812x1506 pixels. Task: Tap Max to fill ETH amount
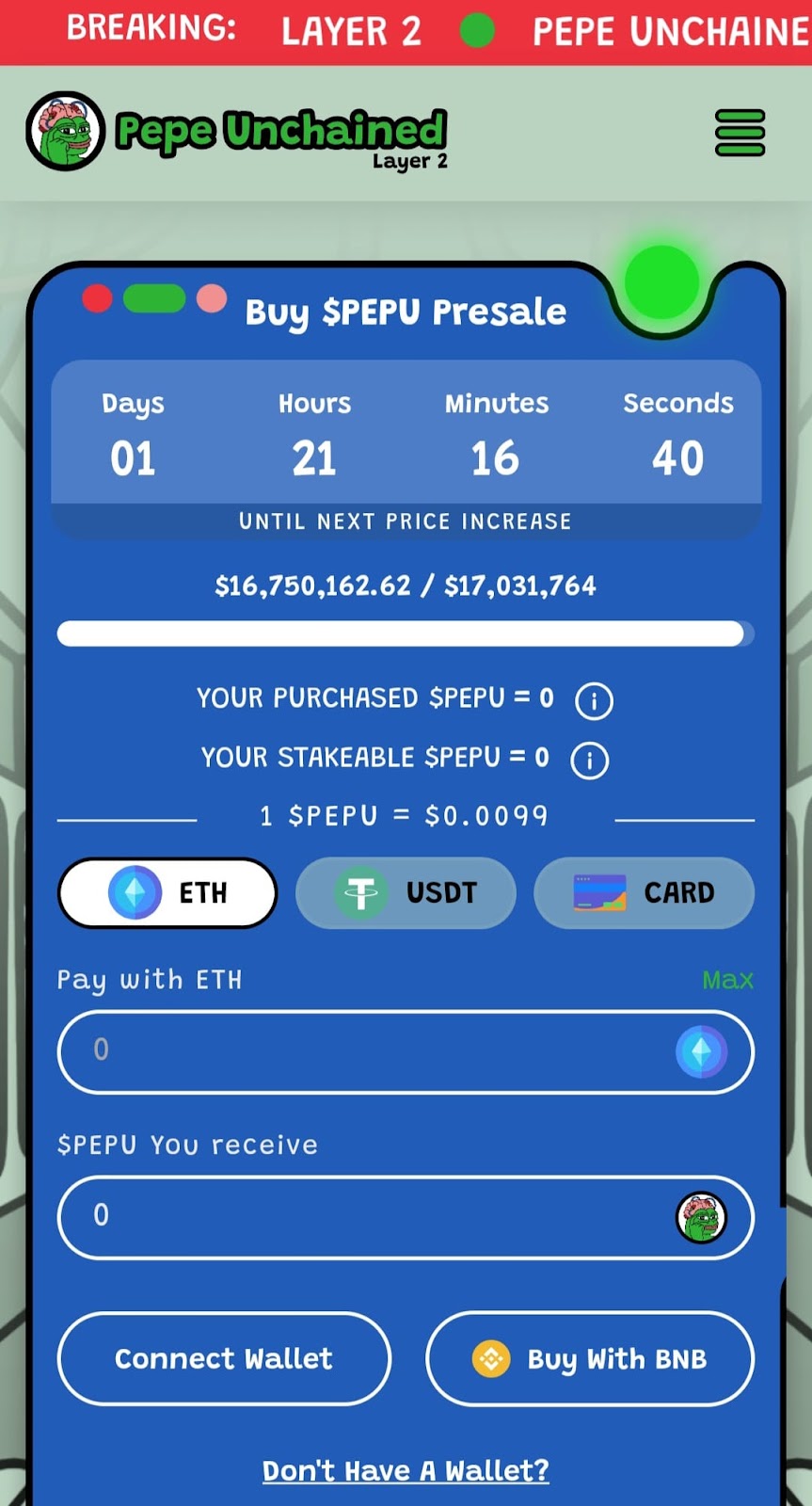(x=727, y=980)
